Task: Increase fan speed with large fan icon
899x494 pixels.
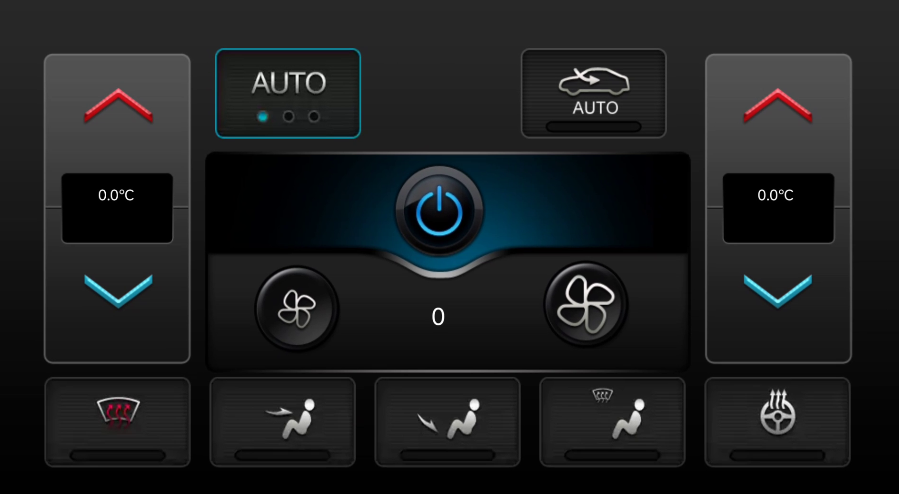Action: [585, 303]
